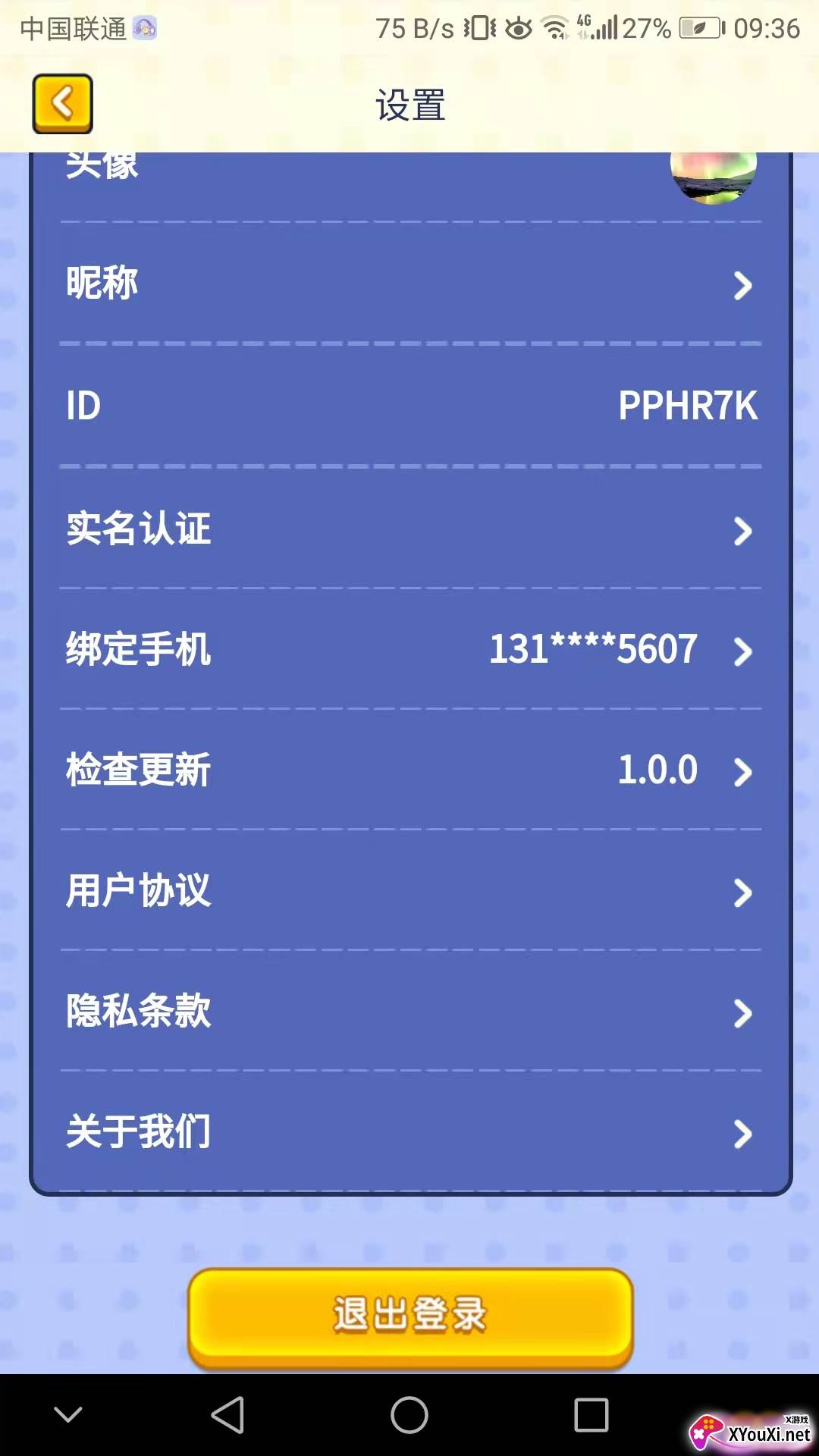Open system recent apps
819x1456 pixels.
(x=591, y=1415)
